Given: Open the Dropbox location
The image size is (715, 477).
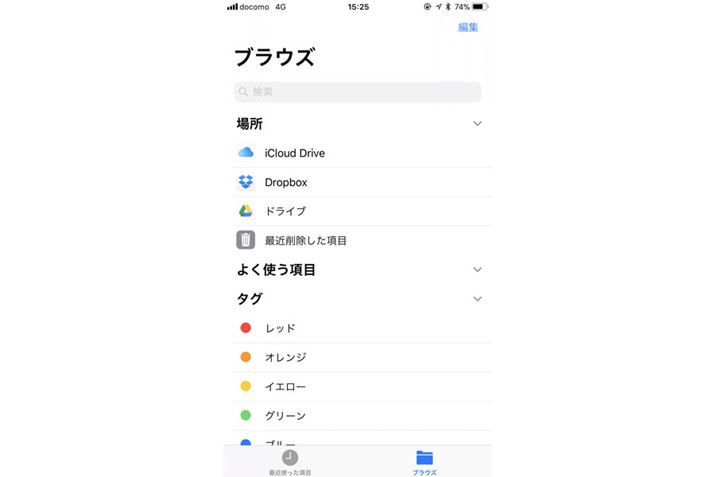Looking at the screenshot, I should pos(285,182).
